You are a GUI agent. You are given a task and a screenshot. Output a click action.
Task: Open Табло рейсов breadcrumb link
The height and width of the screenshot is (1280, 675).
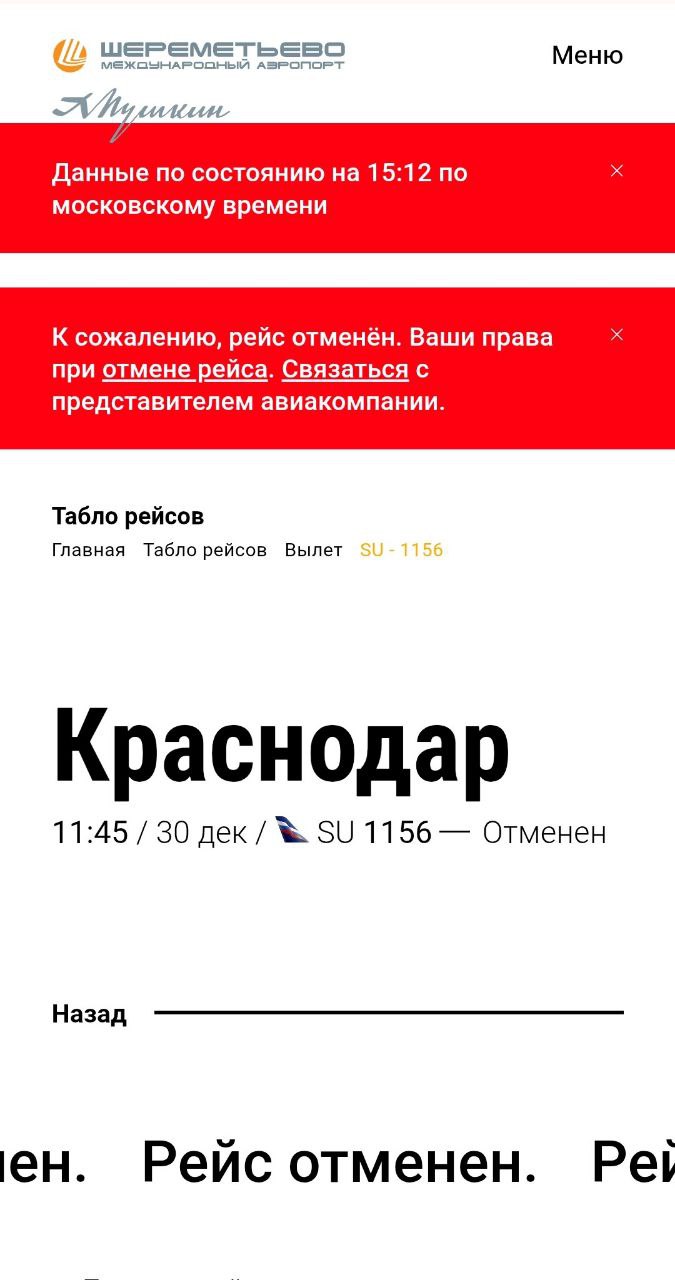[x=205, y=550]
